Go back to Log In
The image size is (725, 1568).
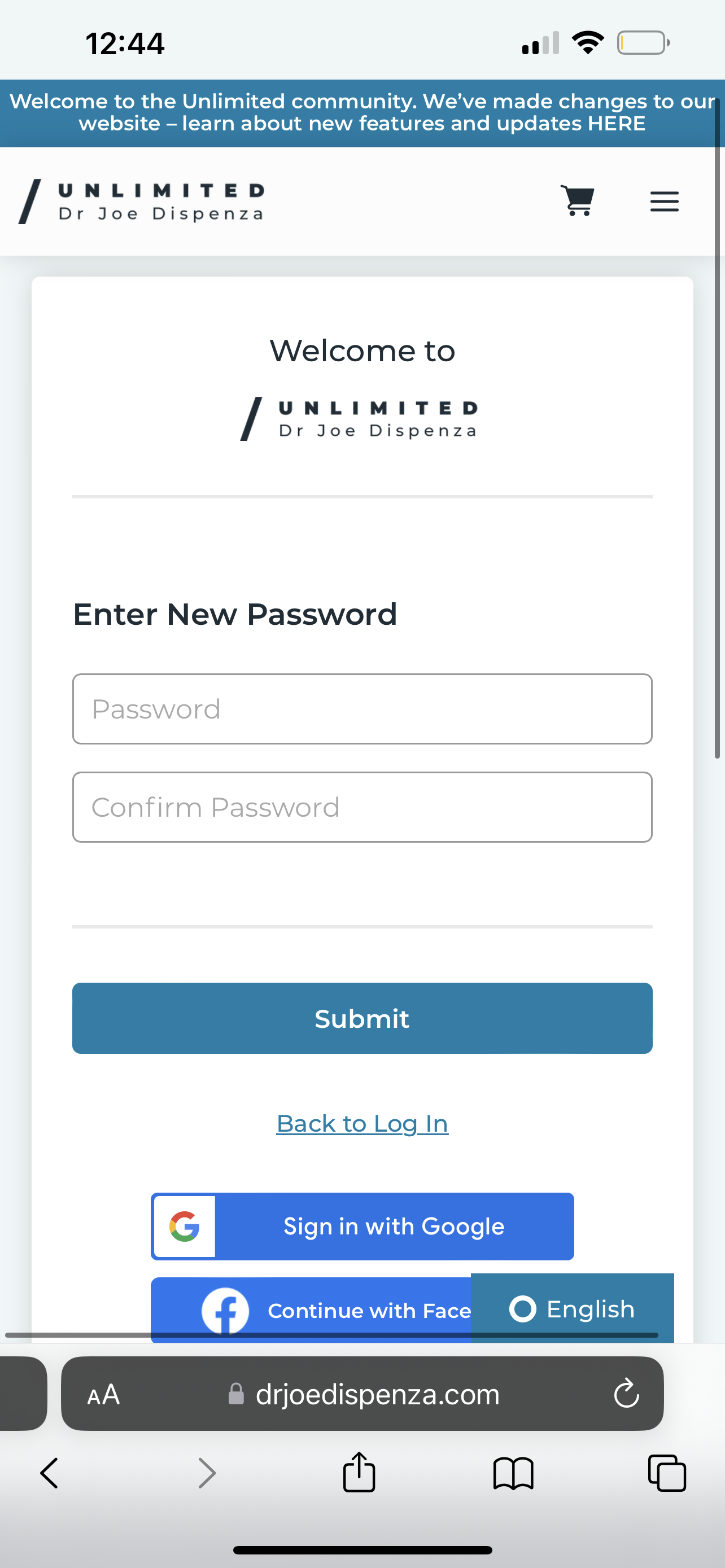click(x=362, y=1124)
